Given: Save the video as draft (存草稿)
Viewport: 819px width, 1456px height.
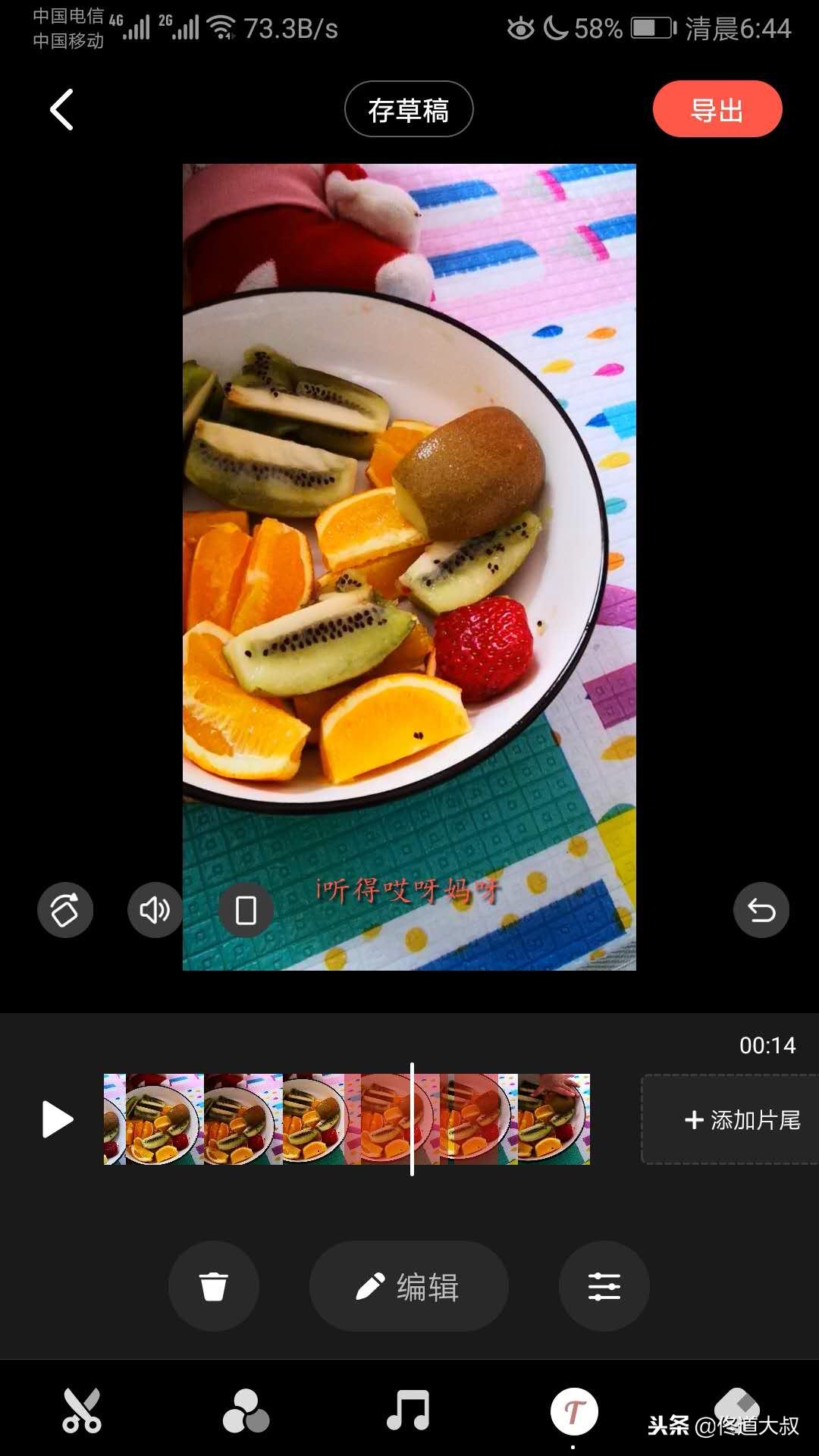Looking at the screenshot, I should coord(409,110).
